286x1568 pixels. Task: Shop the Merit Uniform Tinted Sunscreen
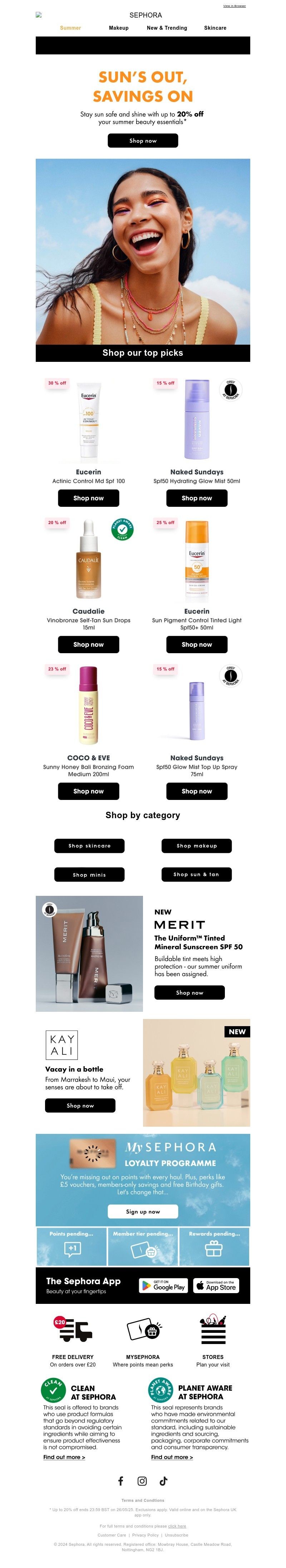coord(189,992)
